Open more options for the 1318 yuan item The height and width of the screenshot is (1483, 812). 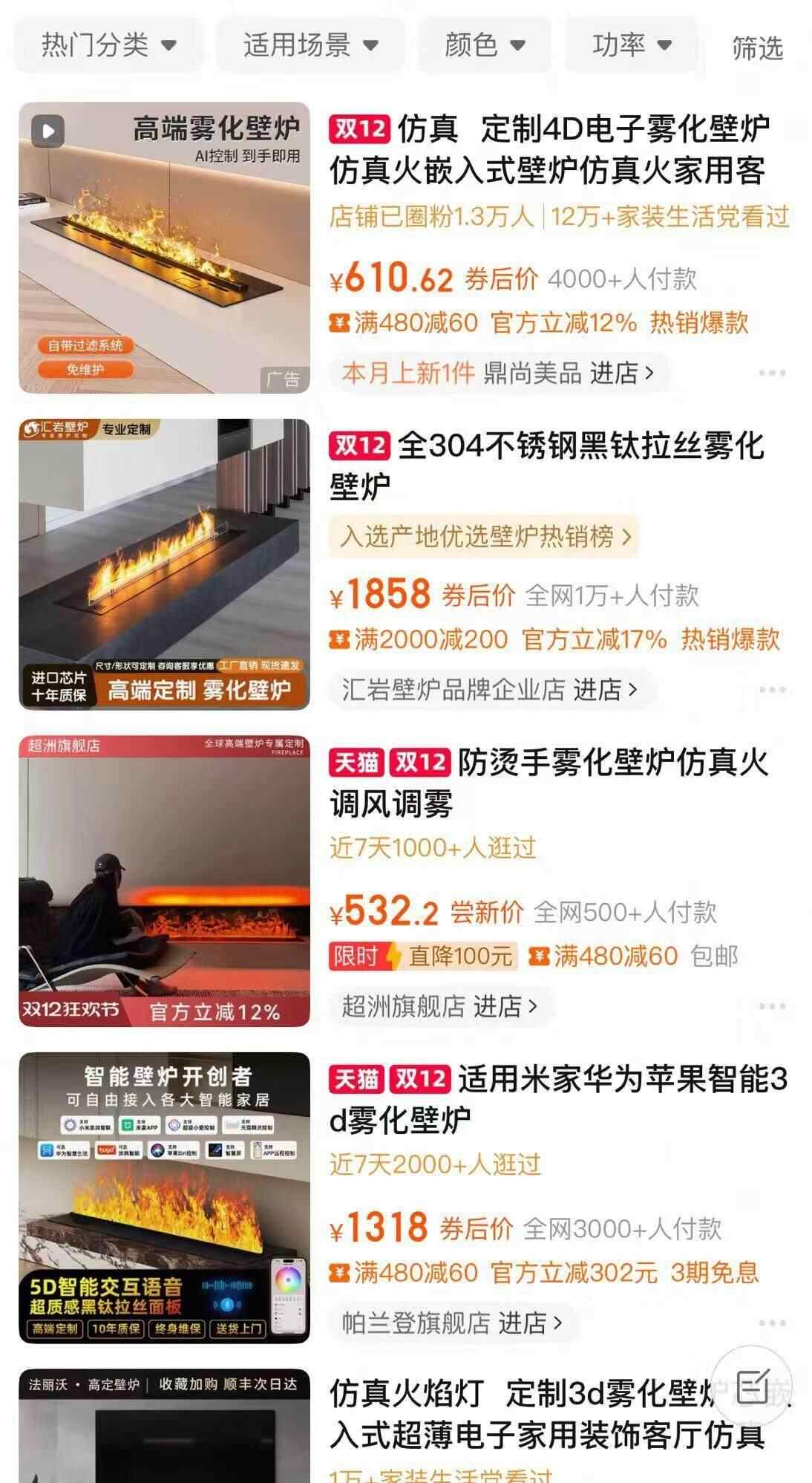(x=771, y=1323)
